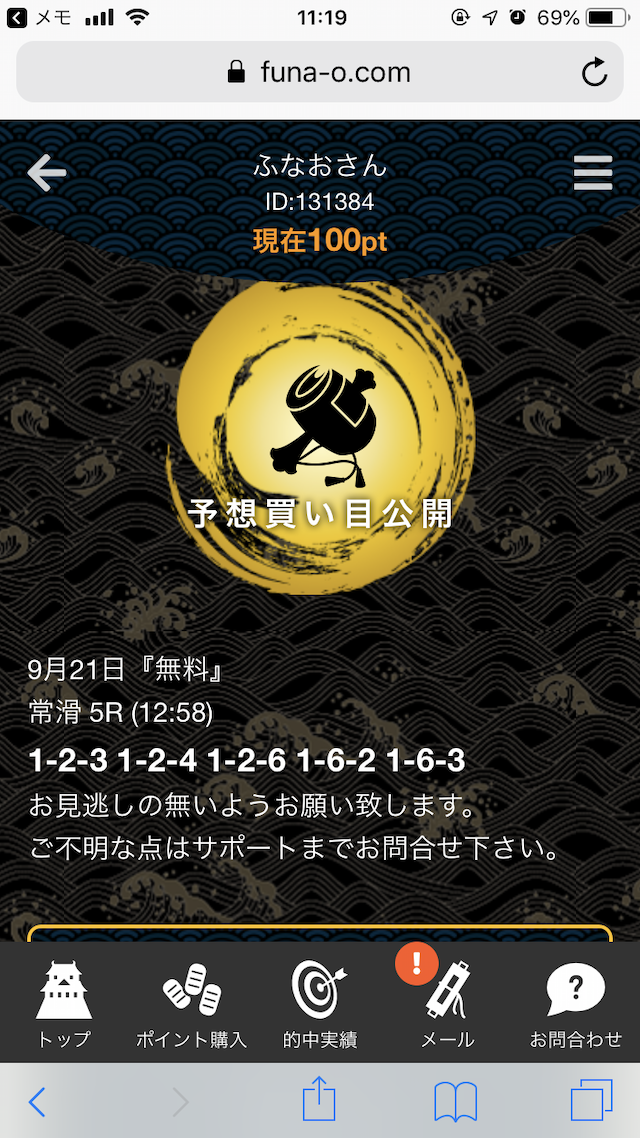This screenshot has height=1138, width=640.
Task: Go to the トップ tab
Action: tap(64, 1004)
